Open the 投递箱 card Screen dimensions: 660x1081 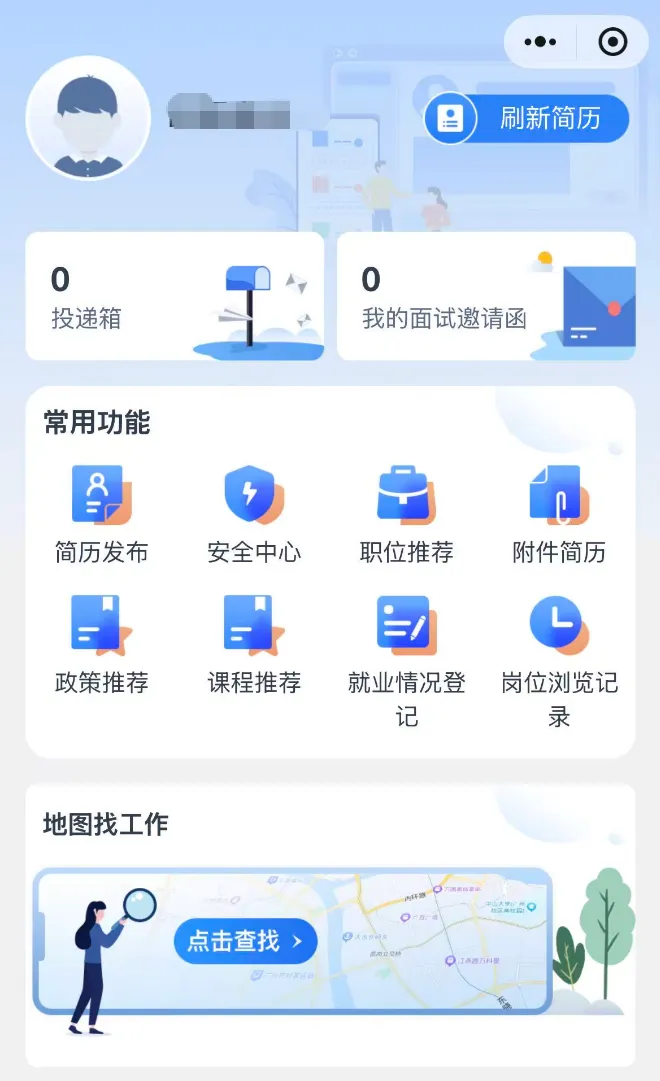(x=174, y=296)
